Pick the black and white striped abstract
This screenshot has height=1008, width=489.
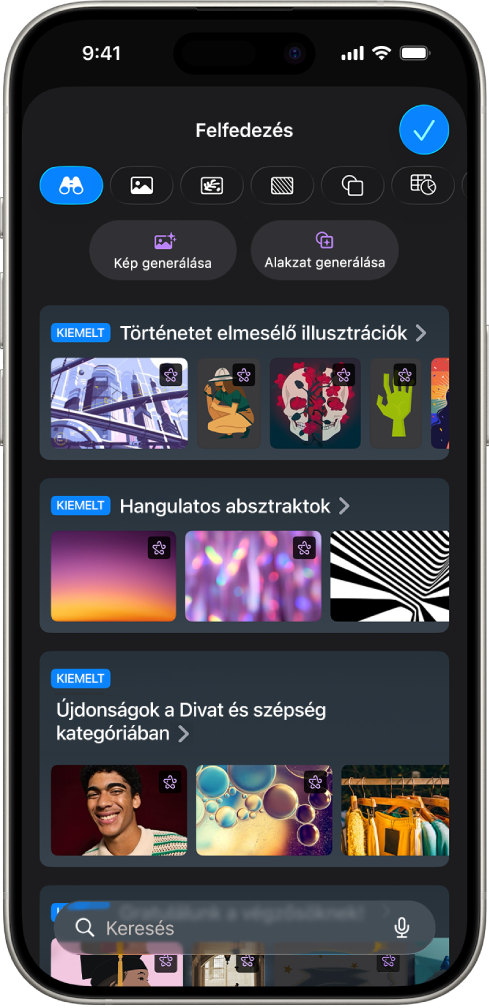tap(389, 576)
